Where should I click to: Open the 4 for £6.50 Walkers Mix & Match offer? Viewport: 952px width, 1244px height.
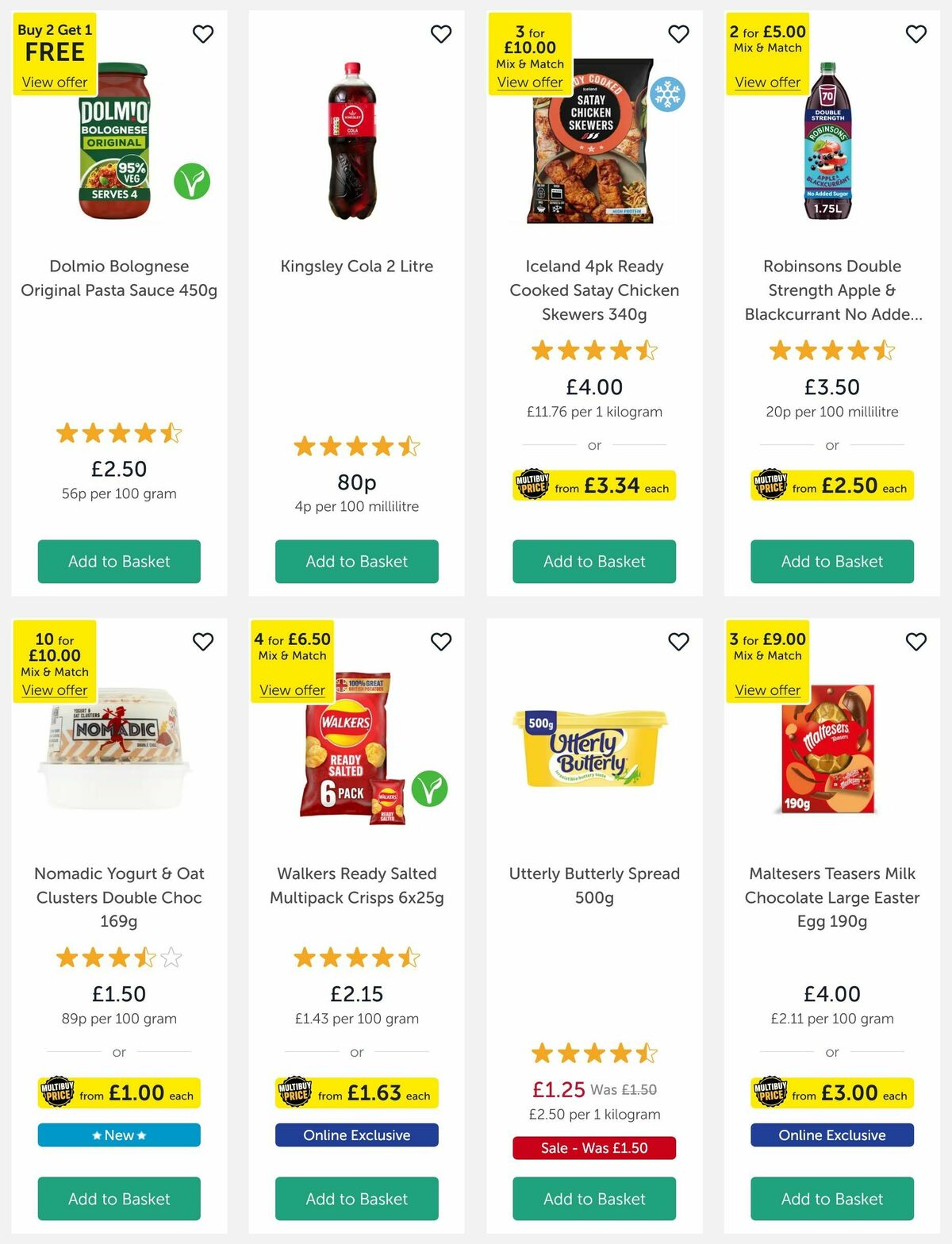(x=291, y=689)
